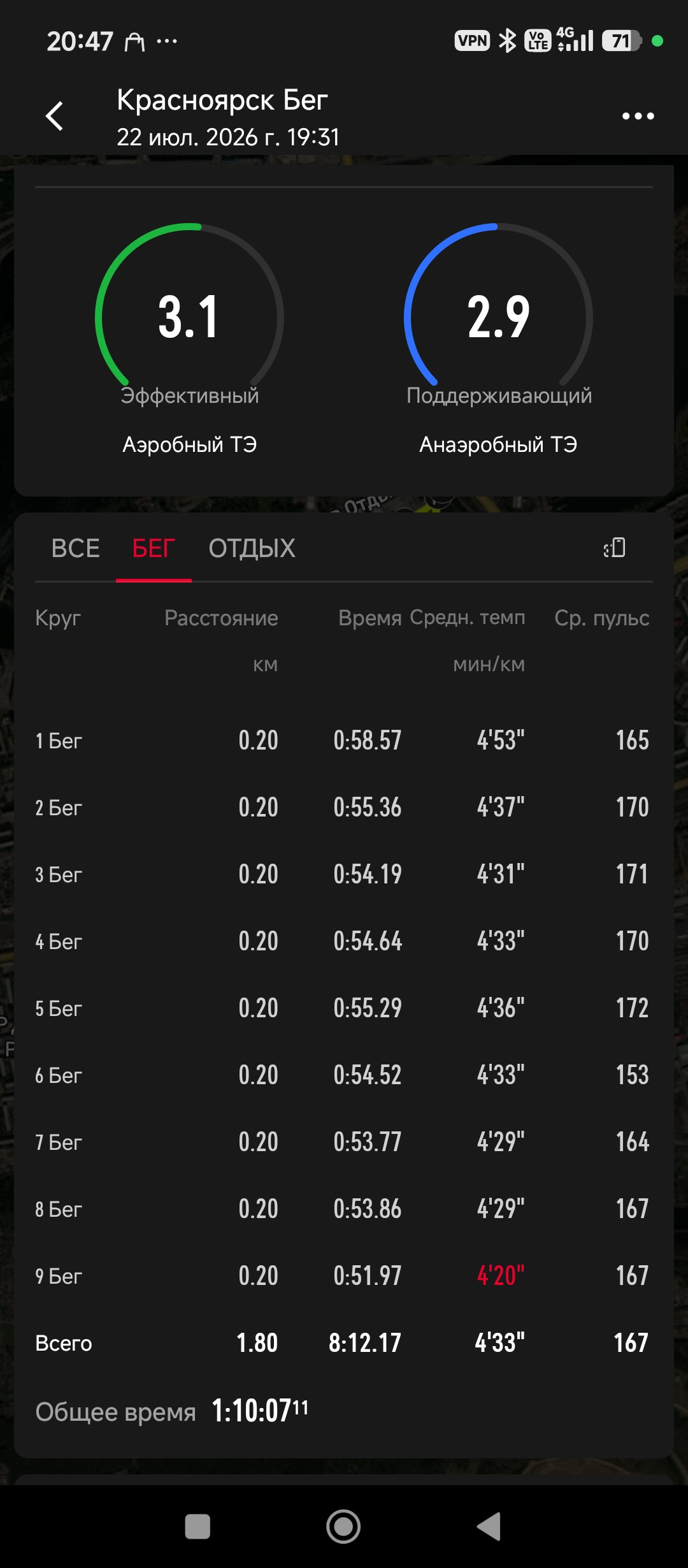Screen dimensions: 688x1568
Task: Switch to the ОТДЫХ tab
Action: pyautogui.click(x=252, y=548)
